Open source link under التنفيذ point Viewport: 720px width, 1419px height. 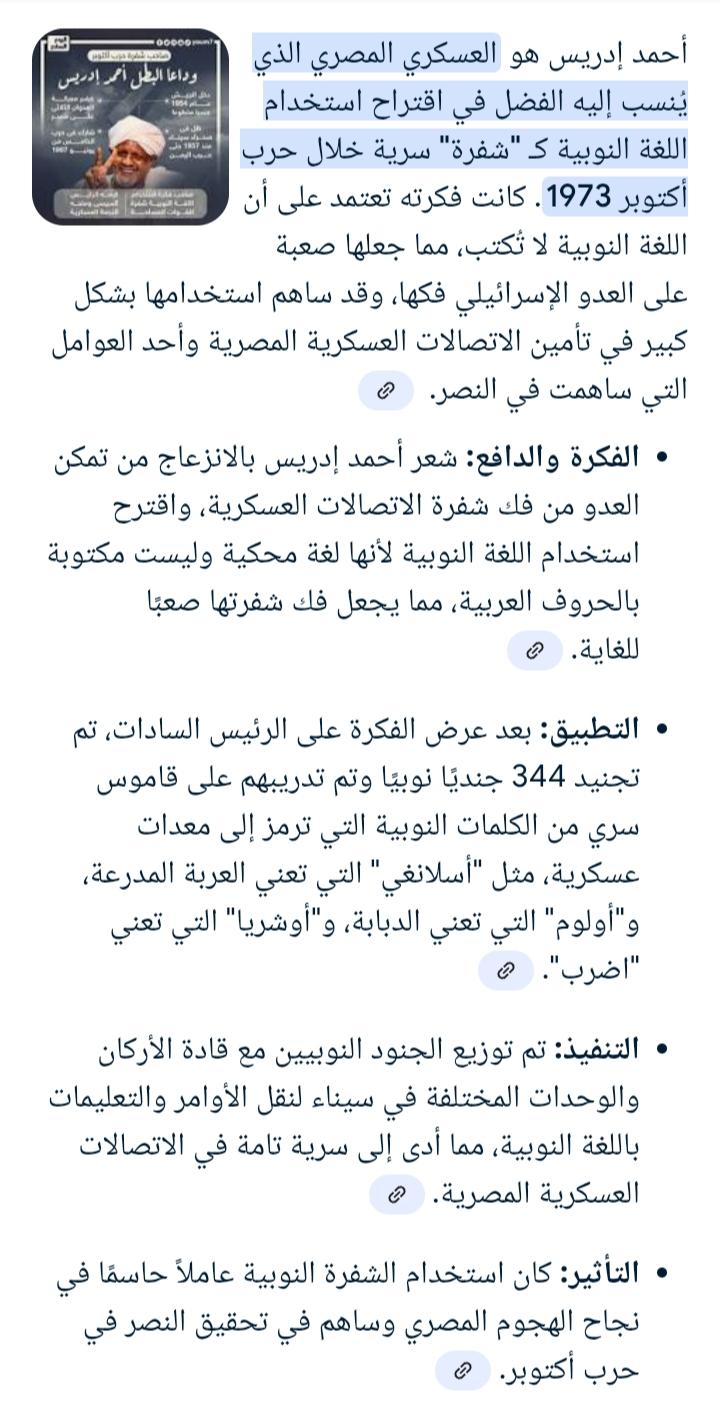click(x=397, y=1194)
